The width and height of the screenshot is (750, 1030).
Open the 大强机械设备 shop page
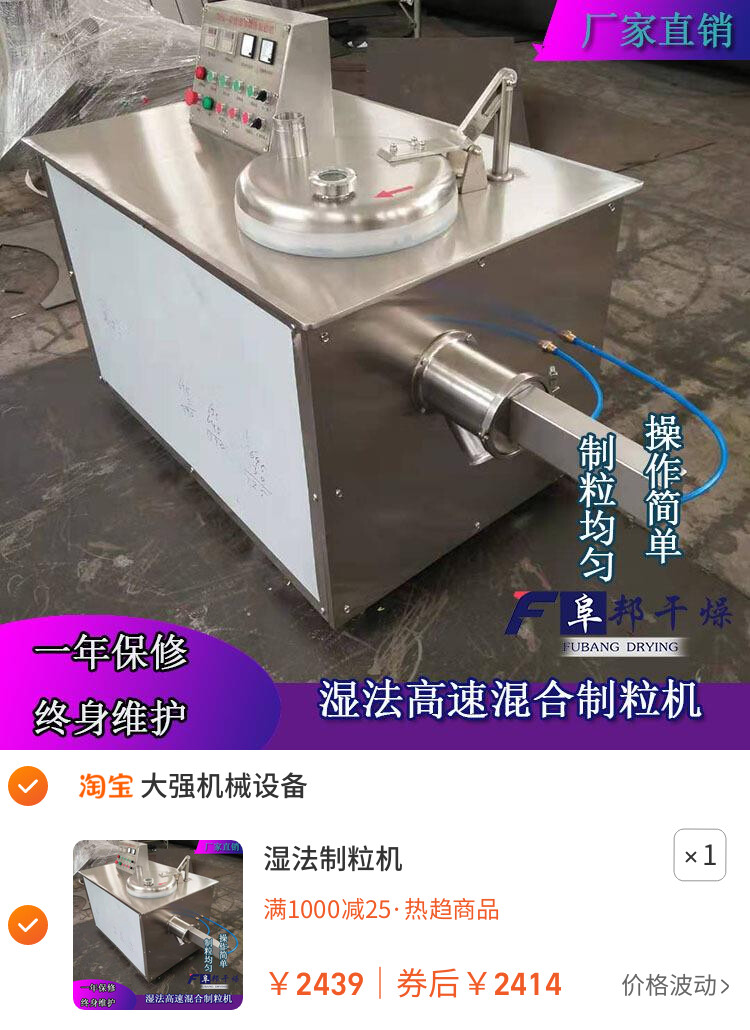point(223,786)
